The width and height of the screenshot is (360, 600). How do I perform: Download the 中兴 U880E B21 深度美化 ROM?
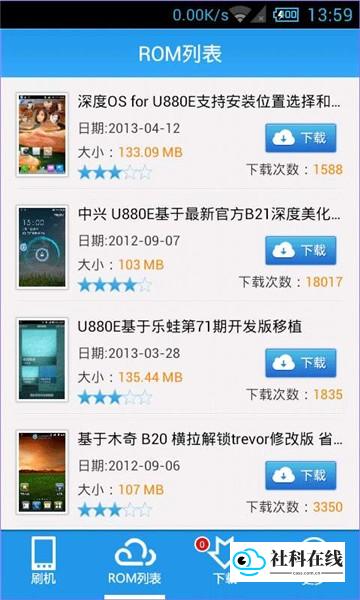pos(301,250)
